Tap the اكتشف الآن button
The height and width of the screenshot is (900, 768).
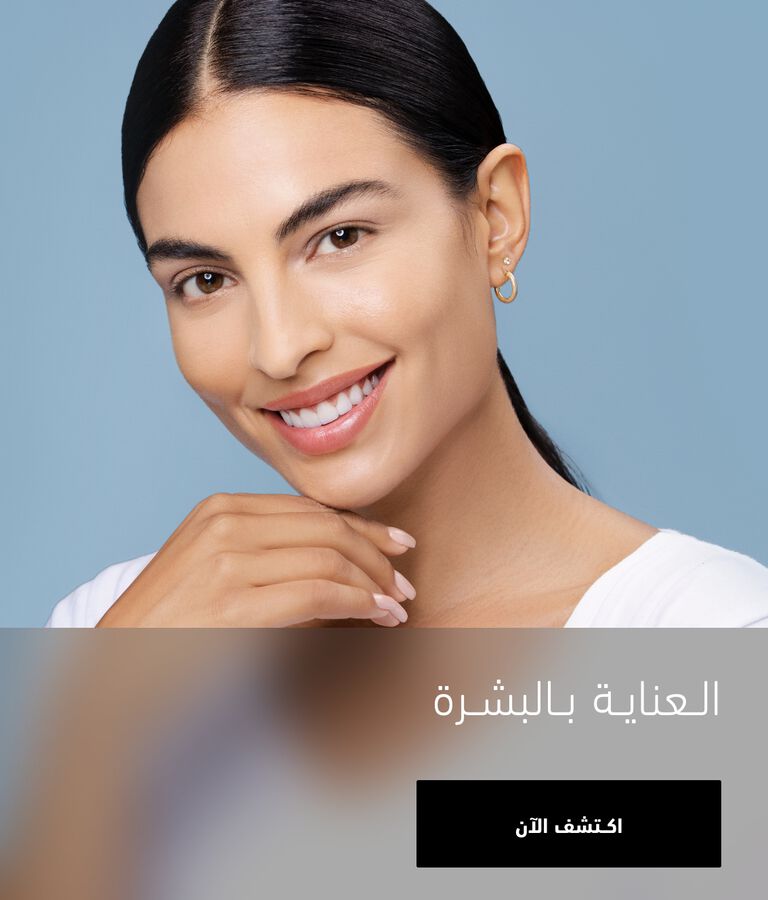(x=568, y=824)
